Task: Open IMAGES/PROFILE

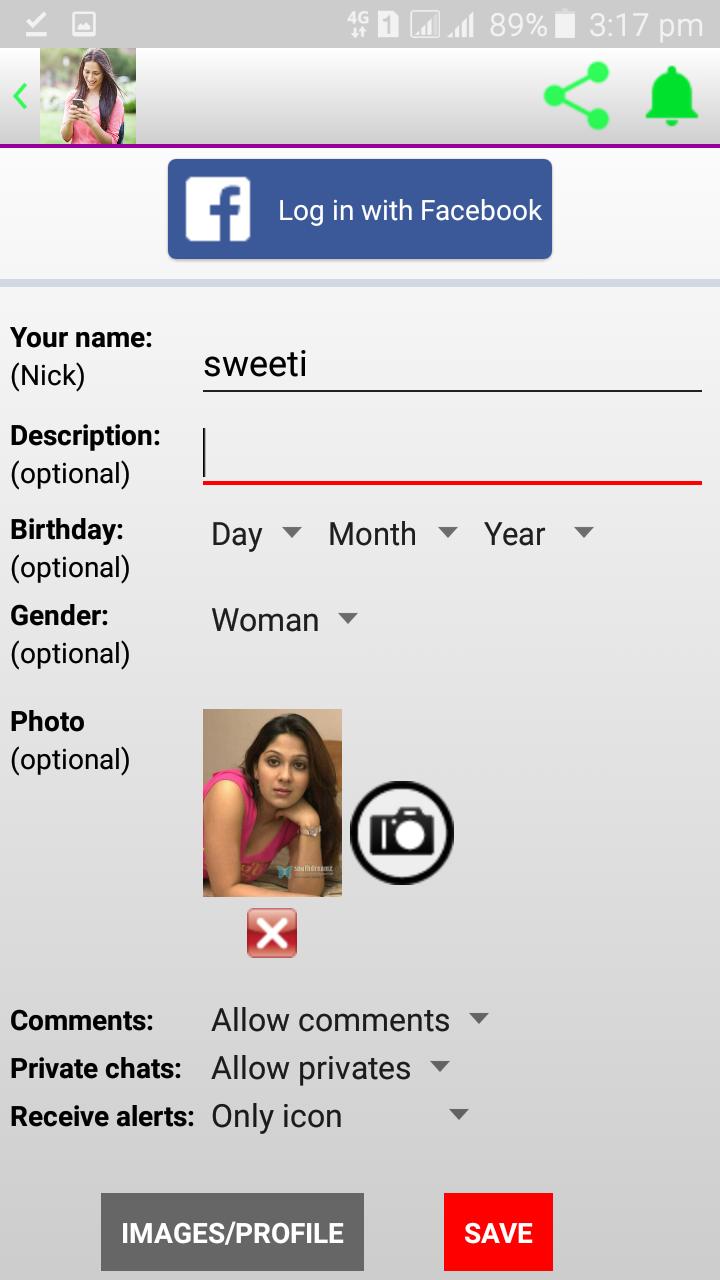Action: (232, 1232)
